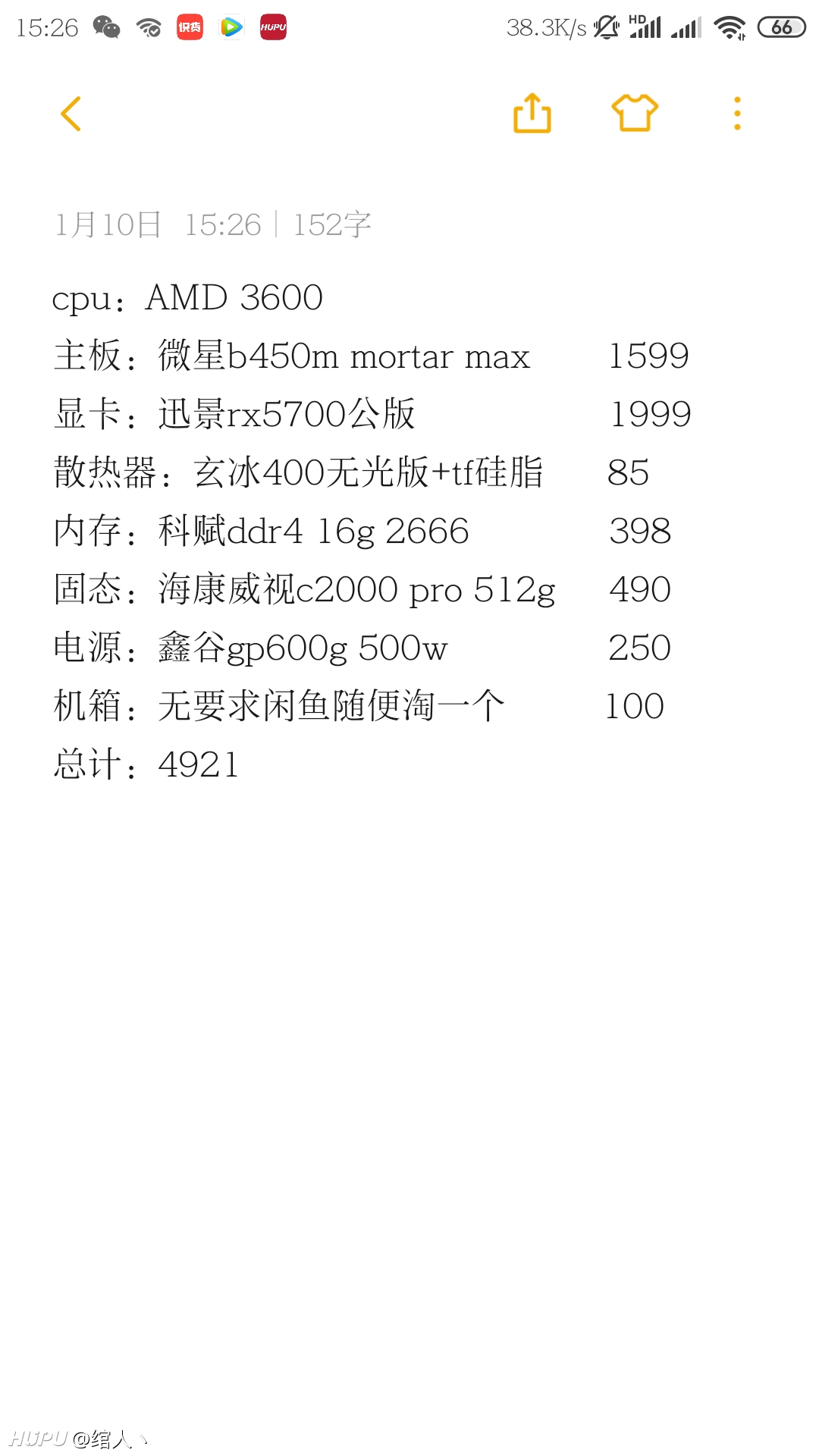Open the theme shirt icon

635,114
